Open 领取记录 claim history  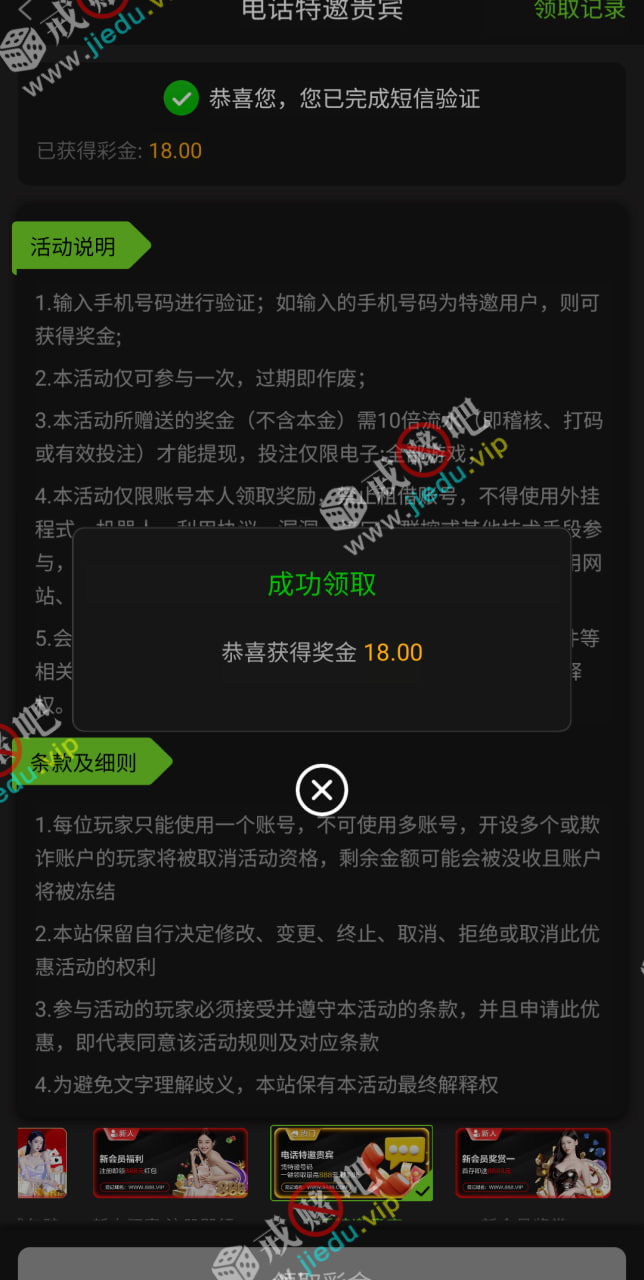(579, 10)
